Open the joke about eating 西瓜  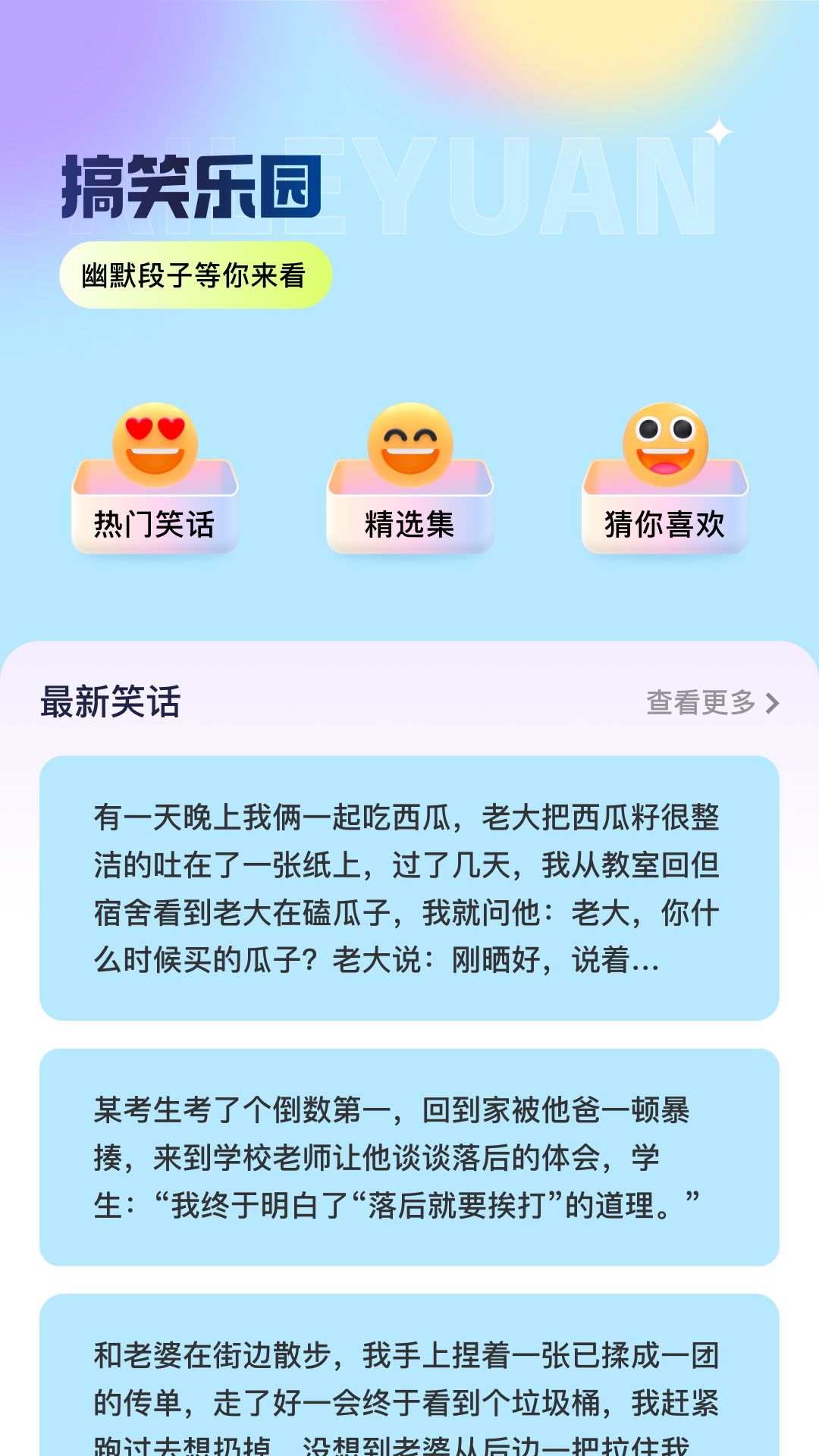(x=409, y=888)
